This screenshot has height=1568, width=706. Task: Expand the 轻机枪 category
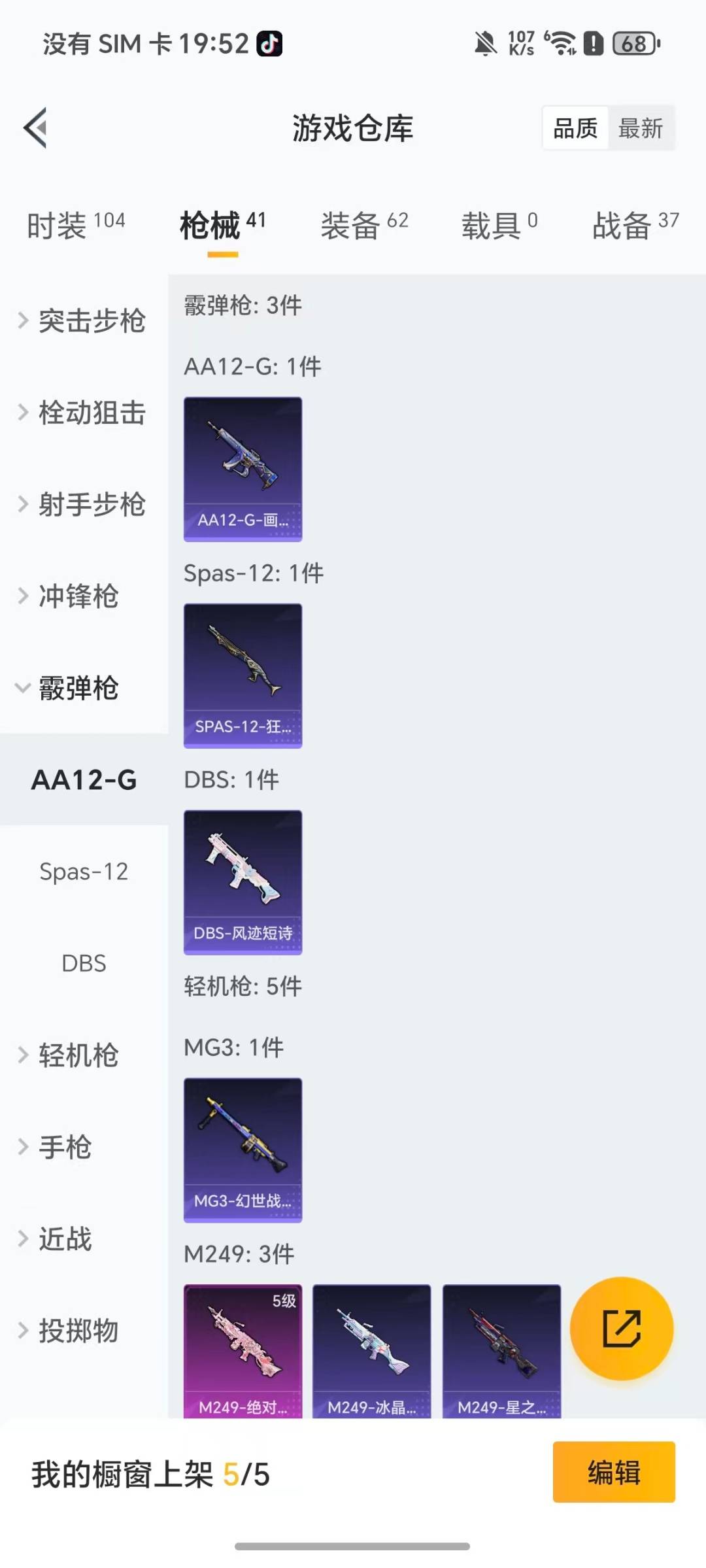coord(78,1055)
